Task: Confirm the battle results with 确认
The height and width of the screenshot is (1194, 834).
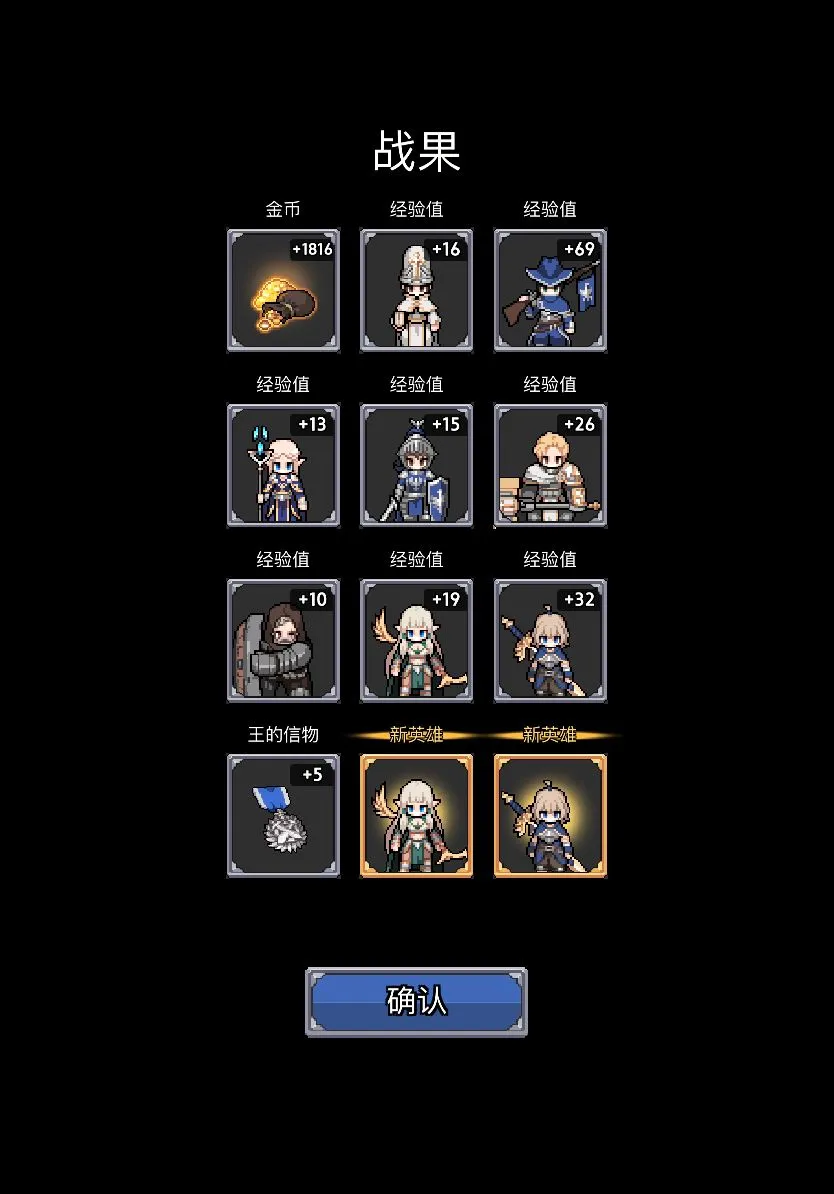Action: pos(416,1001)
